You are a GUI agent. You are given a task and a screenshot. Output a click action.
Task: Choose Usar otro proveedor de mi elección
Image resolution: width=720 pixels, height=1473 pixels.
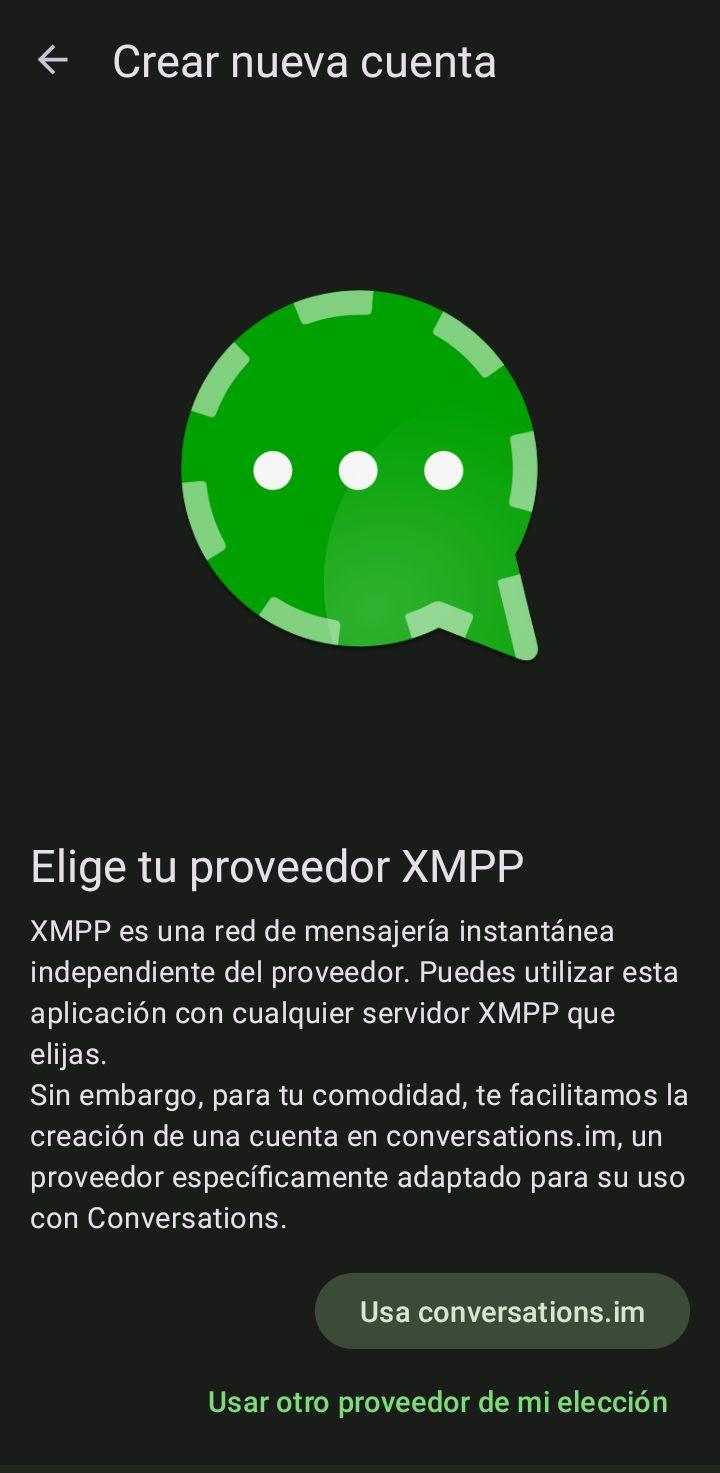pyautogui.click(x=438, y=1402)
